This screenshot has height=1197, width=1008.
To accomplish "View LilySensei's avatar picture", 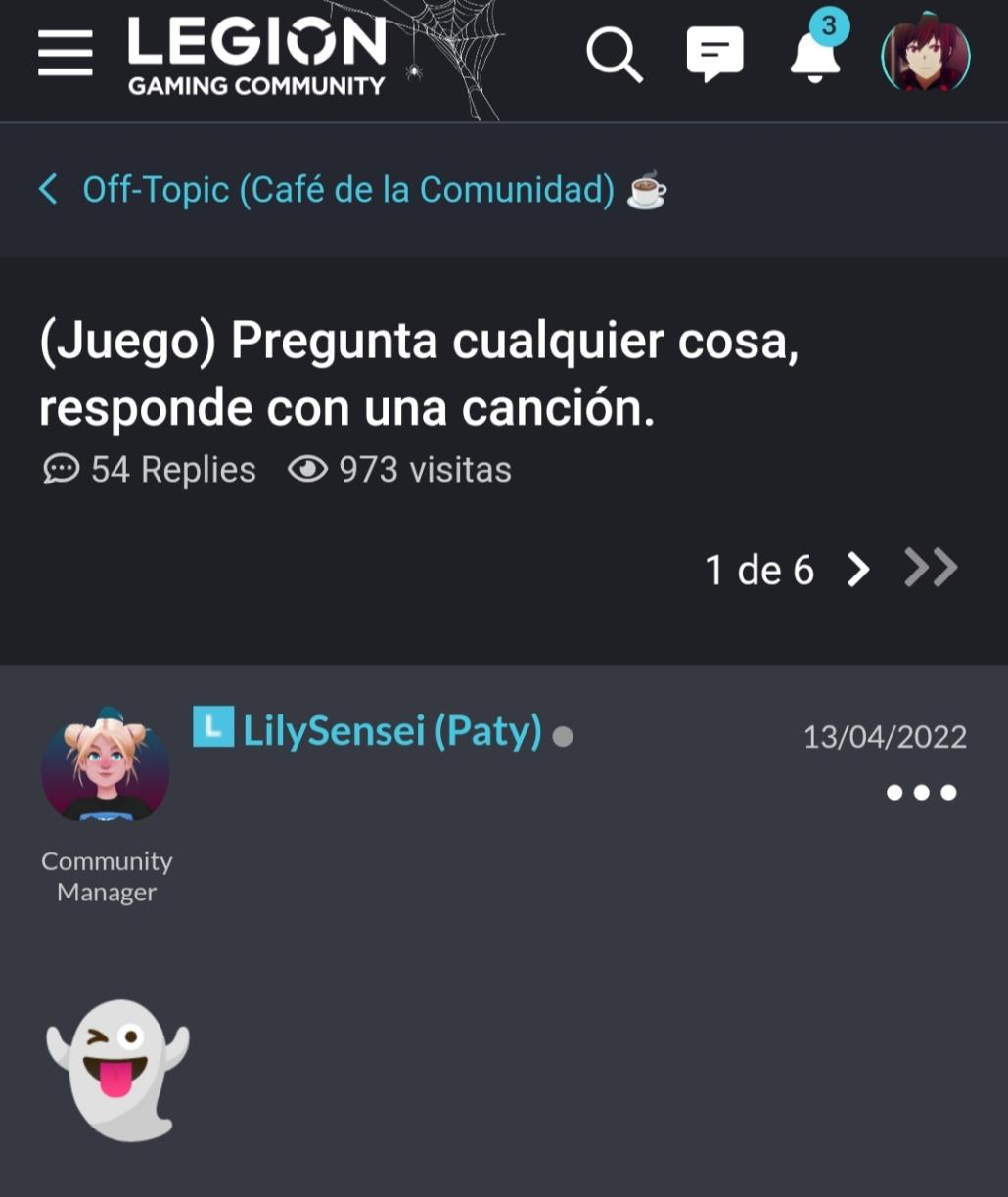I will click(x=105, y=765).
